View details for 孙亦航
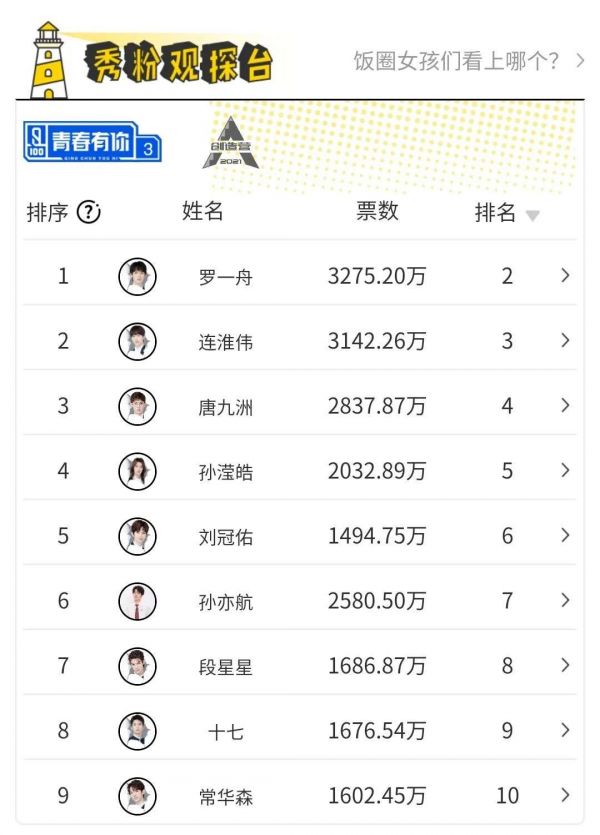 pos(300,601)
